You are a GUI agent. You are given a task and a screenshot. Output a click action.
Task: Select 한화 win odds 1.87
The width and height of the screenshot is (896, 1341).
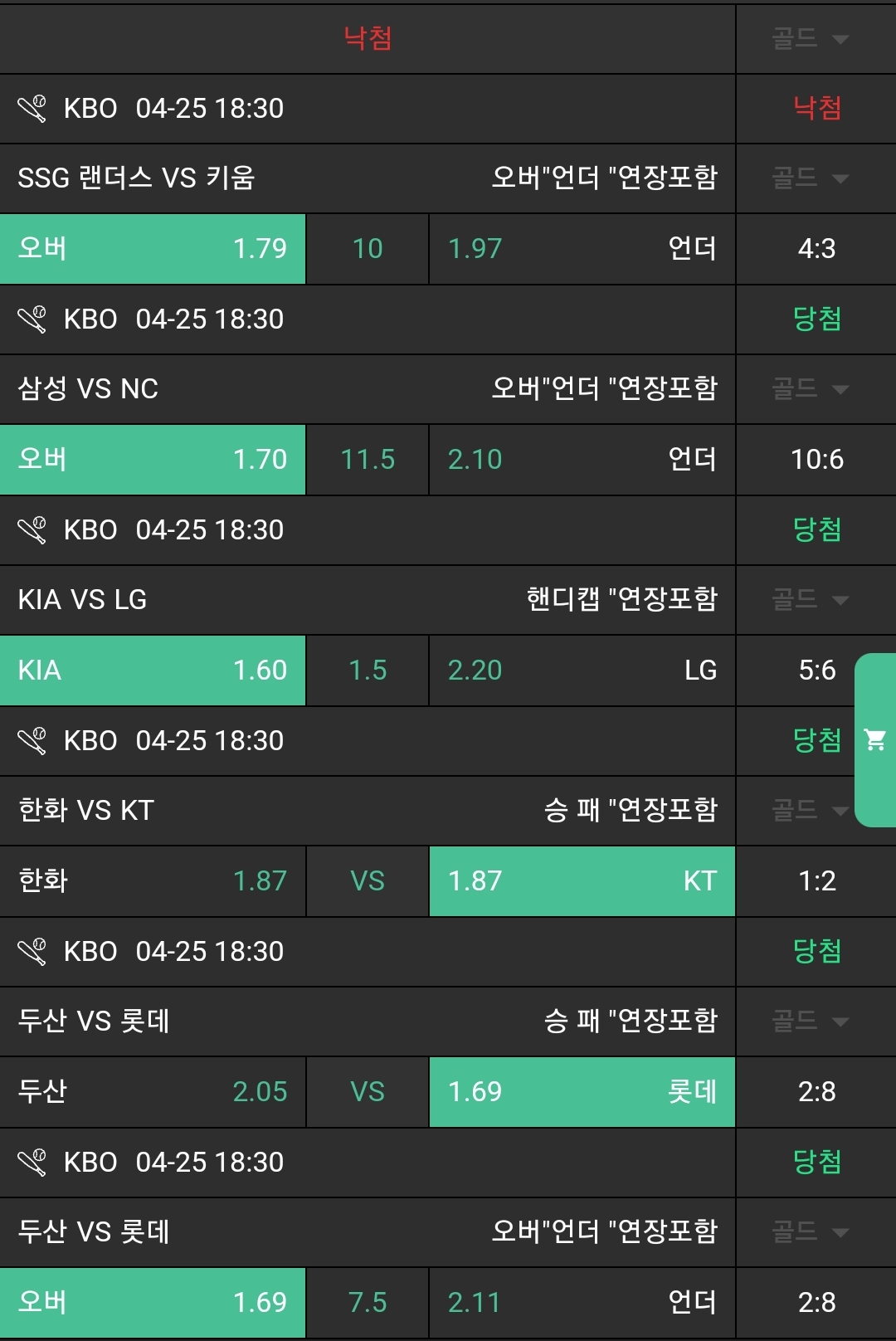point(153,880)
